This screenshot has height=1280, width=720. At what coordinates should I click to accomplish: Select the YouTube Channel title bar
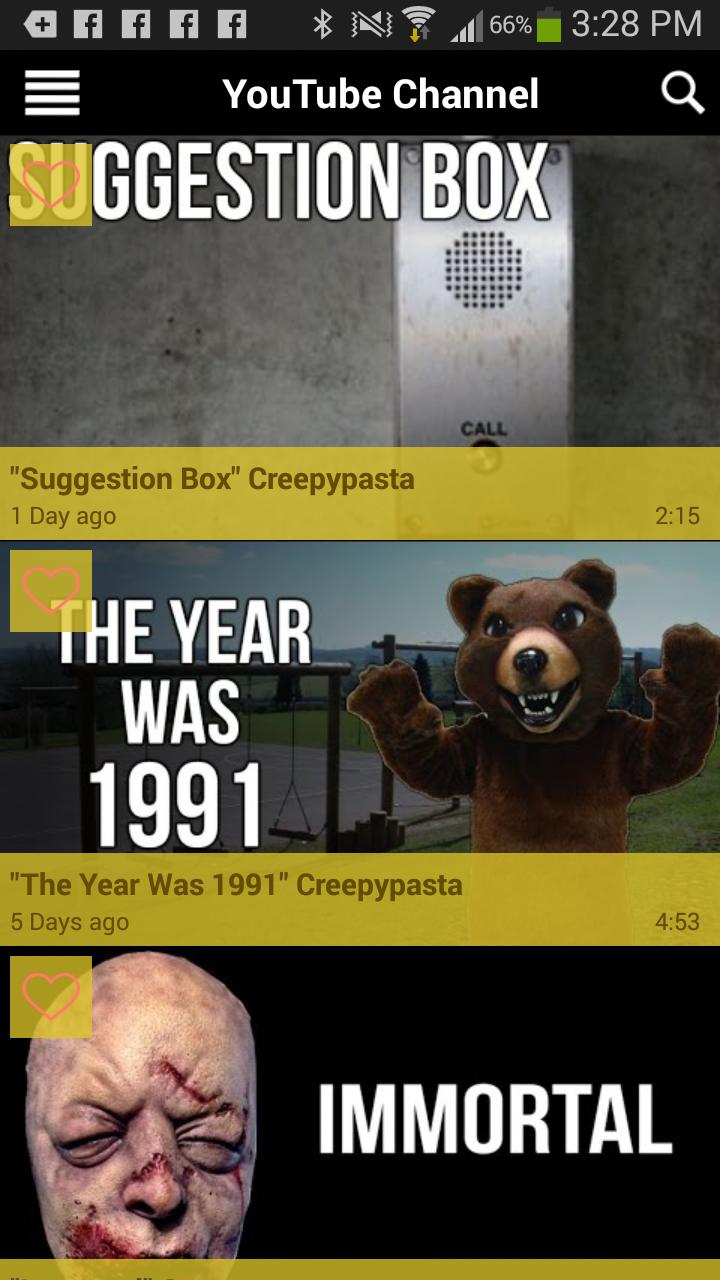pyautogui.click(x=380, y=92)
